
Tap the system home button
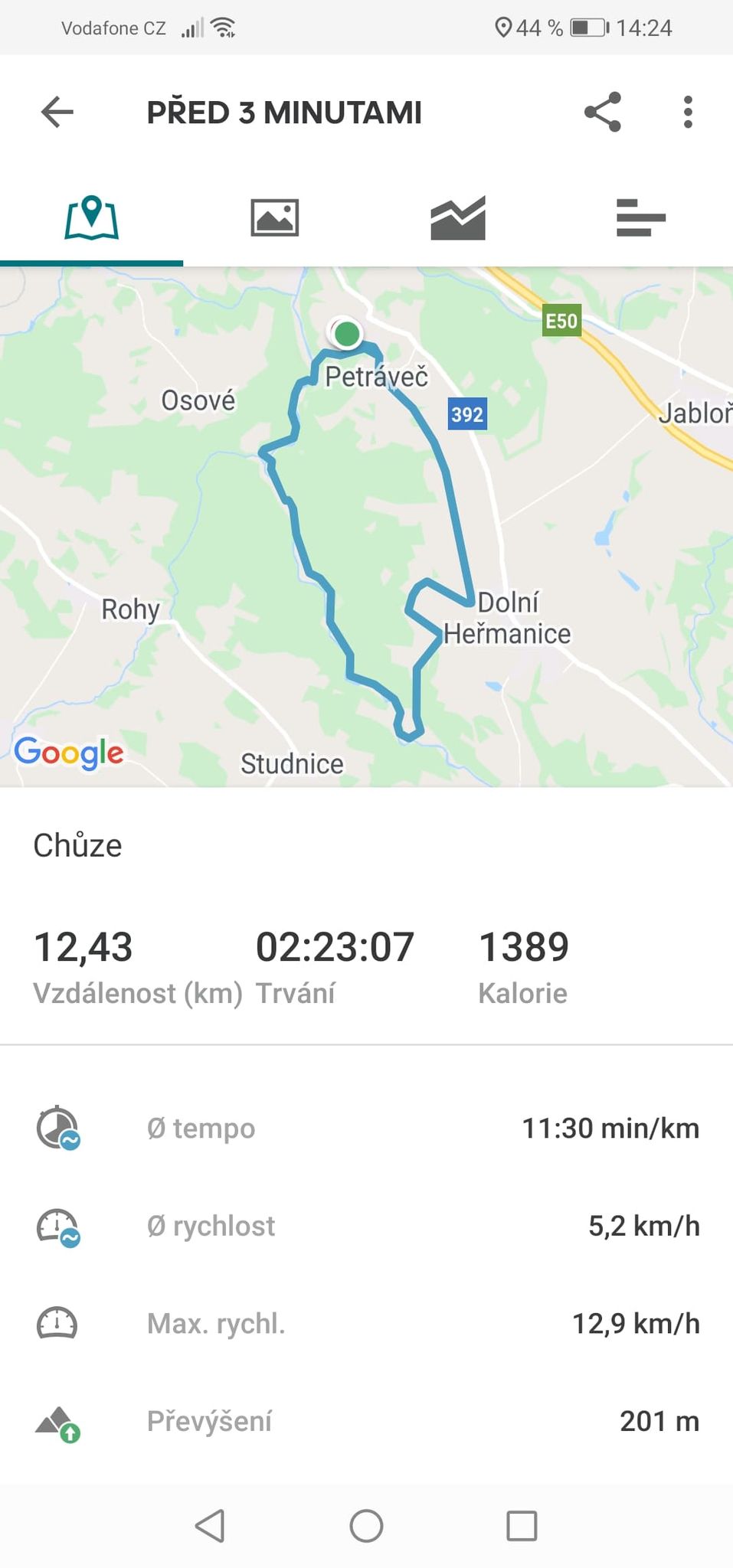point(366,1526)
